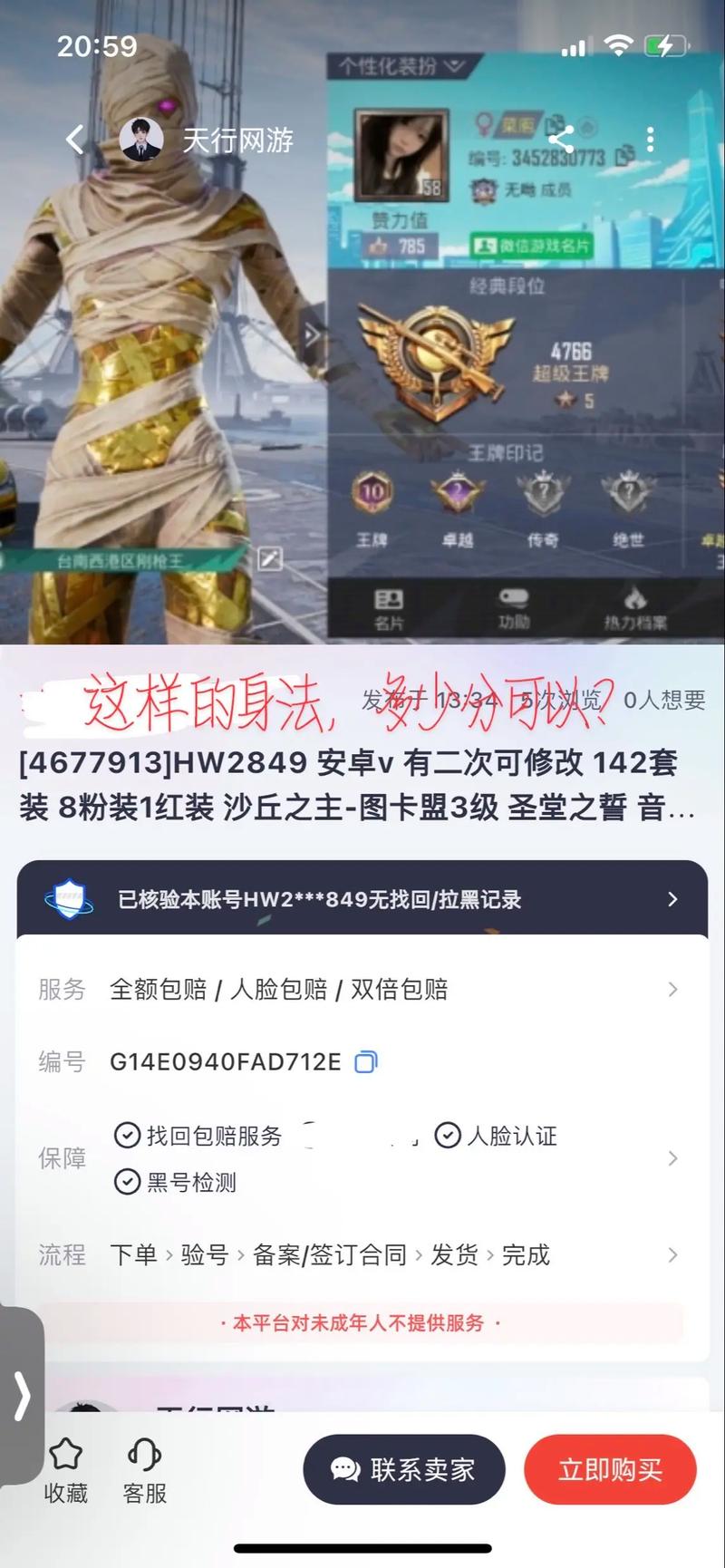Tap 立即购买 to buy now
725x1568 pixels.
(610, 1469)
